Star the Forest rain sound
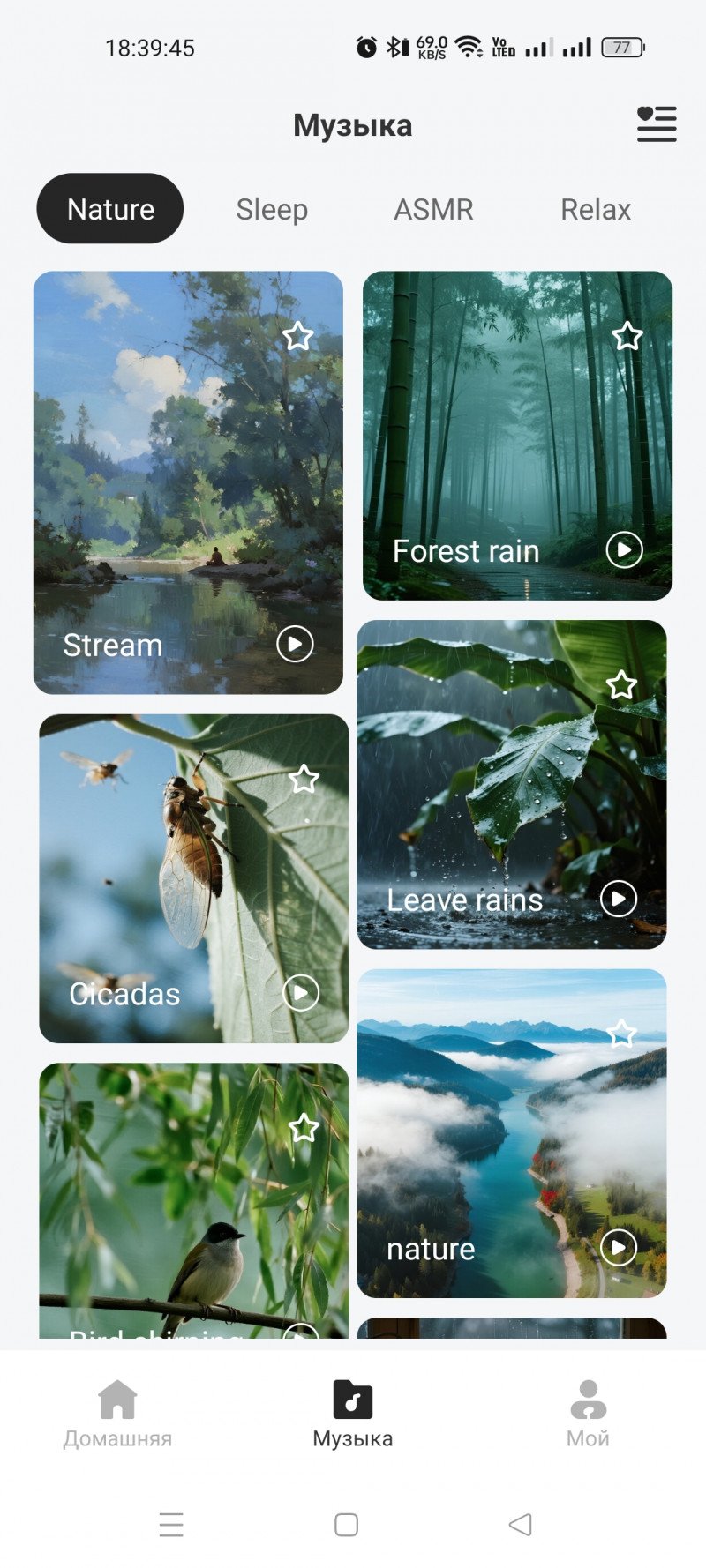The width and height of the screenshot is (706, 1568). 627,336
